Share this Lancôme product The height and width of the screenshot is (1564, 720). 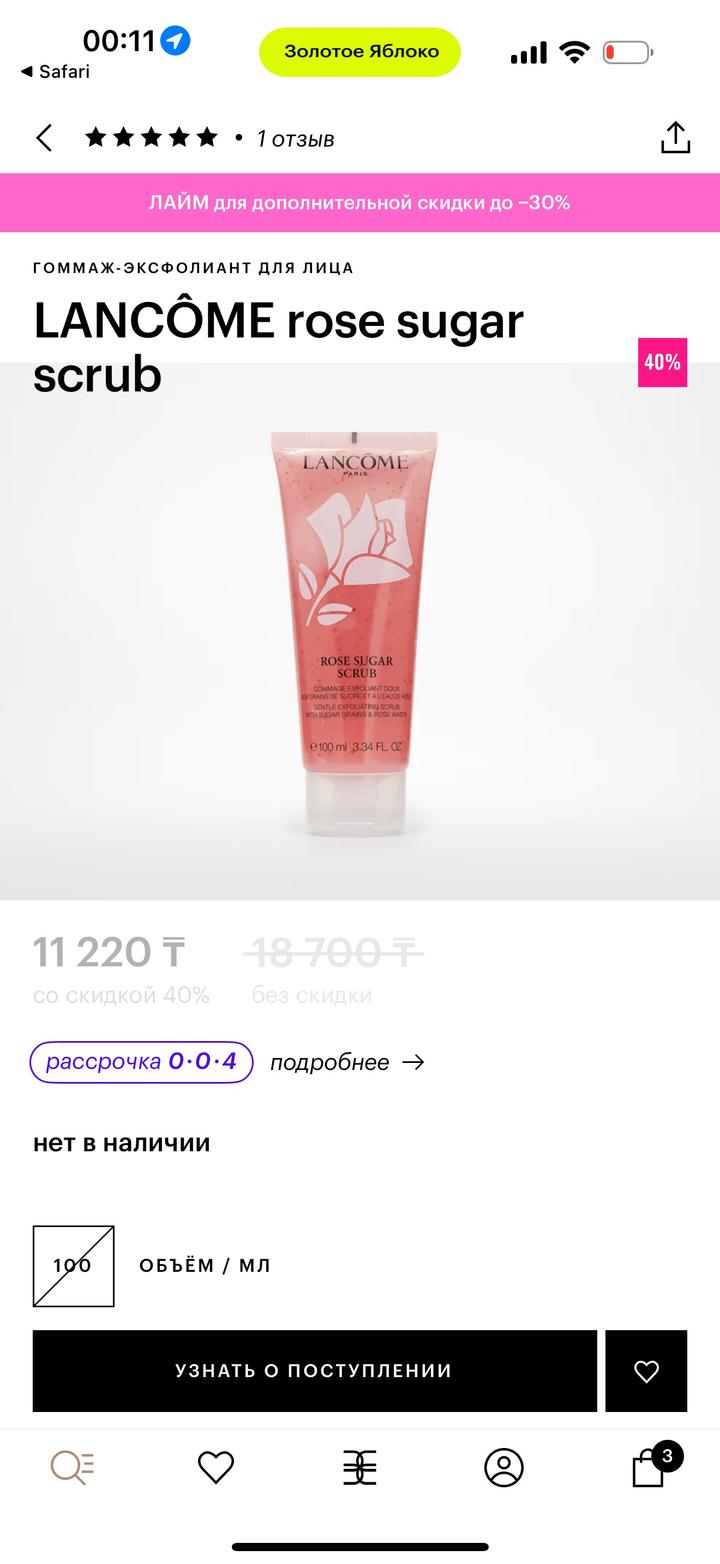click(x=675, y=138)
